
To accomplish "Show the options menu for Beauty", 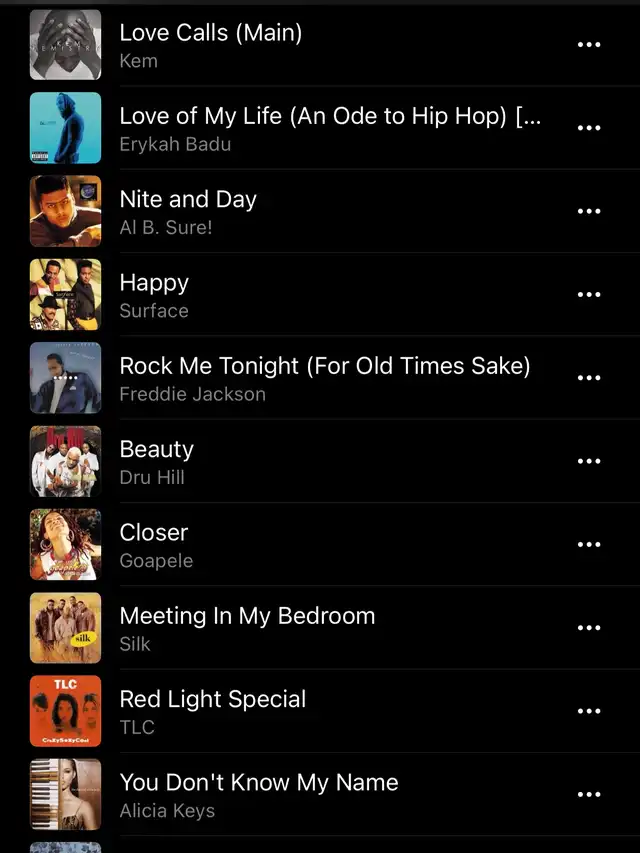I will tap(589, 461).
